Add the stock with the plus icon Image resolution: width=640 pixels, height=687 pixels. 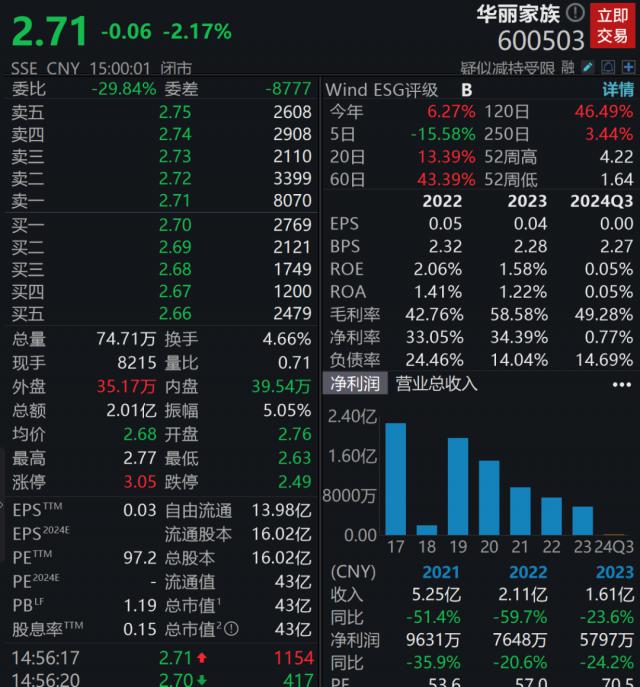627,68
